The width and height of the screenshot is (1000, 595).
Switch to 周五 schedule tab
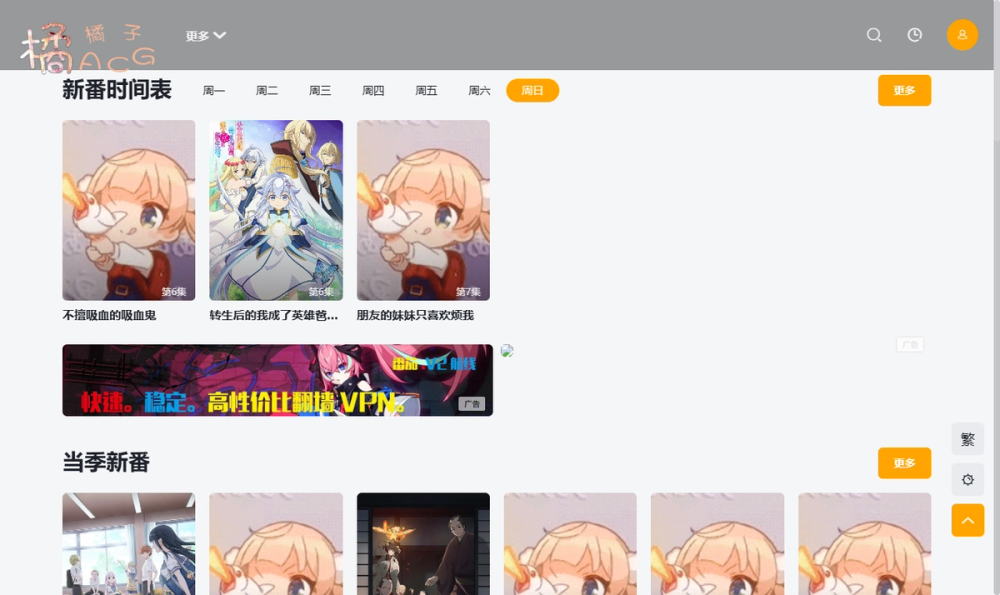click(x=426, y=91)
